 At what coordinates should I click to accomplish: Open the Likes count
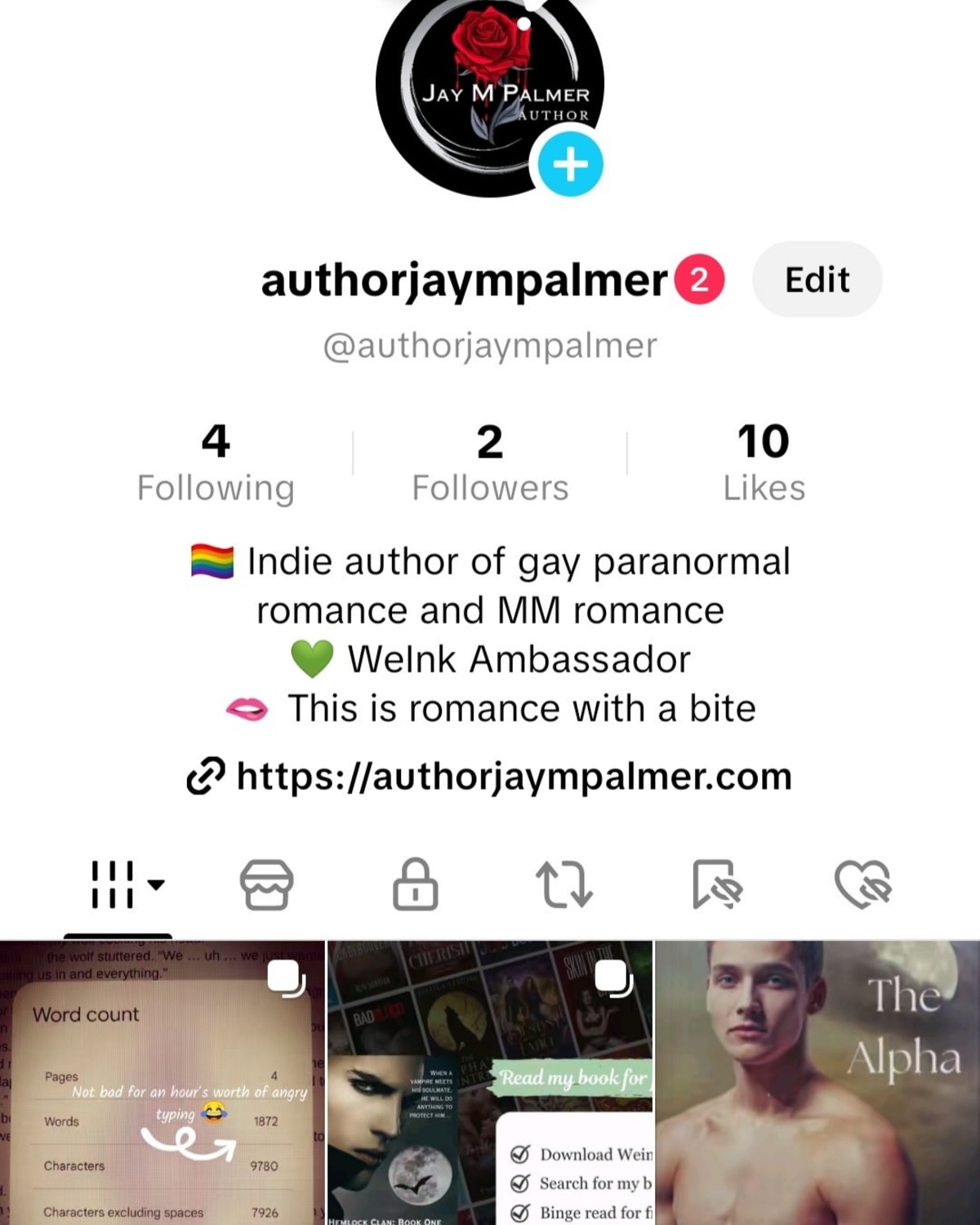(764, 463)
